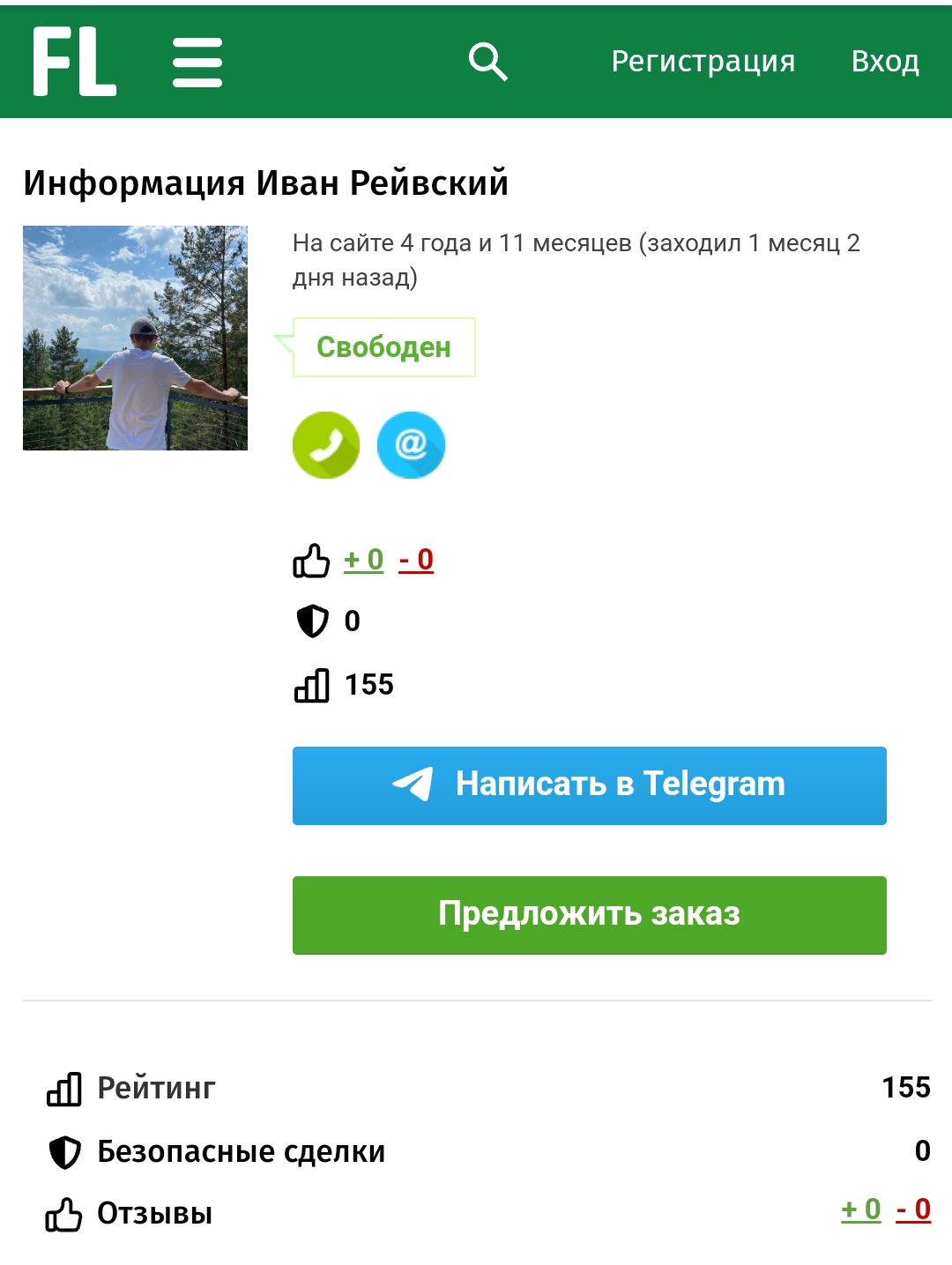This screenshot has height=1265, width=952.
Task: Open -0 reviews in Отзывы row
Action: [x=913, y=1209]
